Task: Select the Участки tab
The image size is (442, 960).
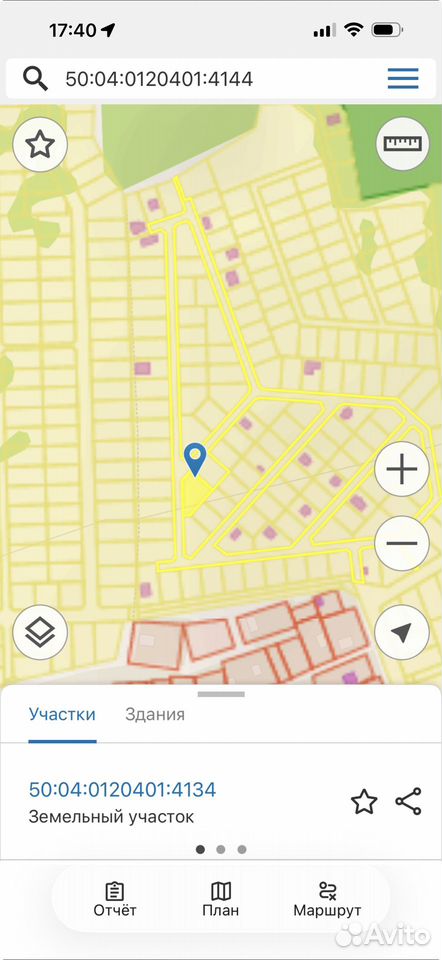Action: (62, 714)
